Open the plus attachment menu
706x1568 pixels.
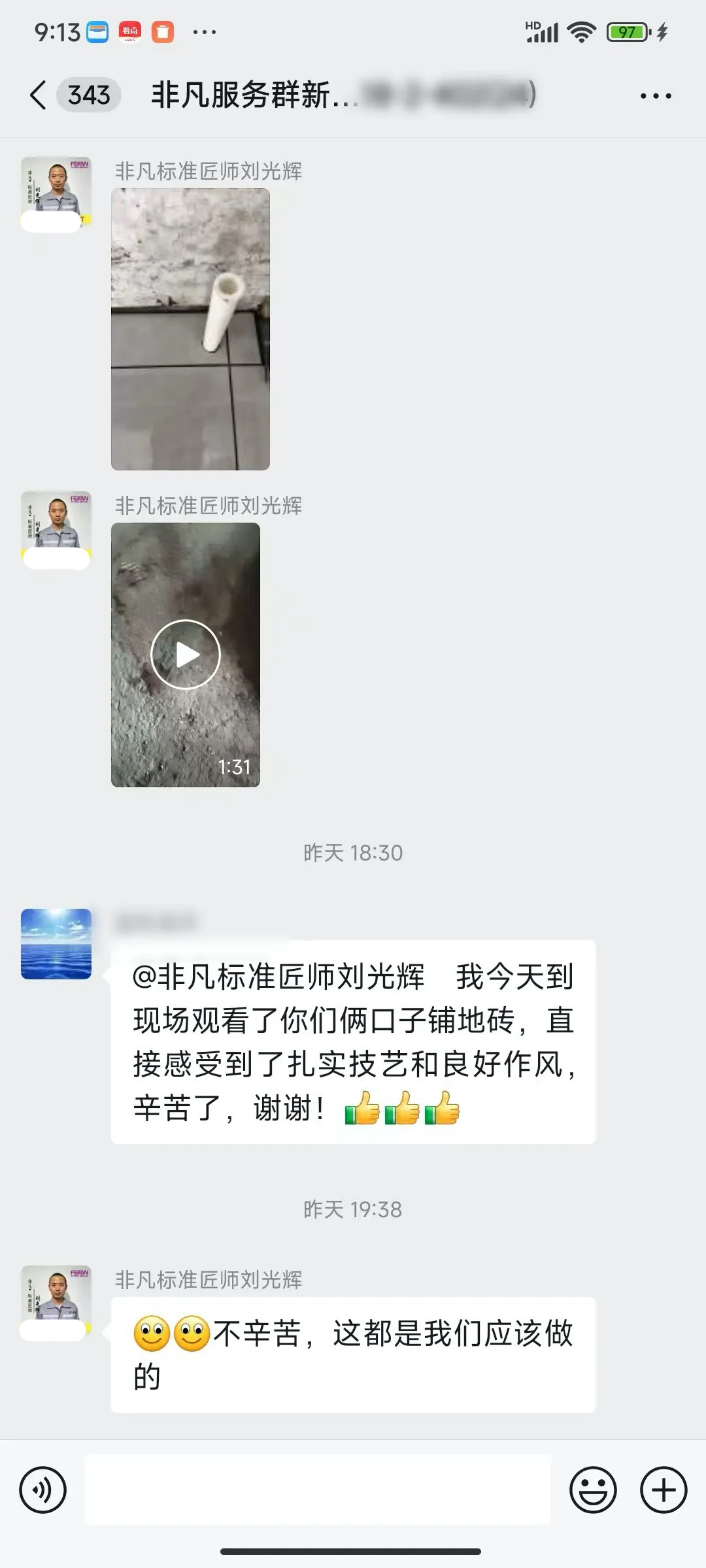click(664, 1490)
